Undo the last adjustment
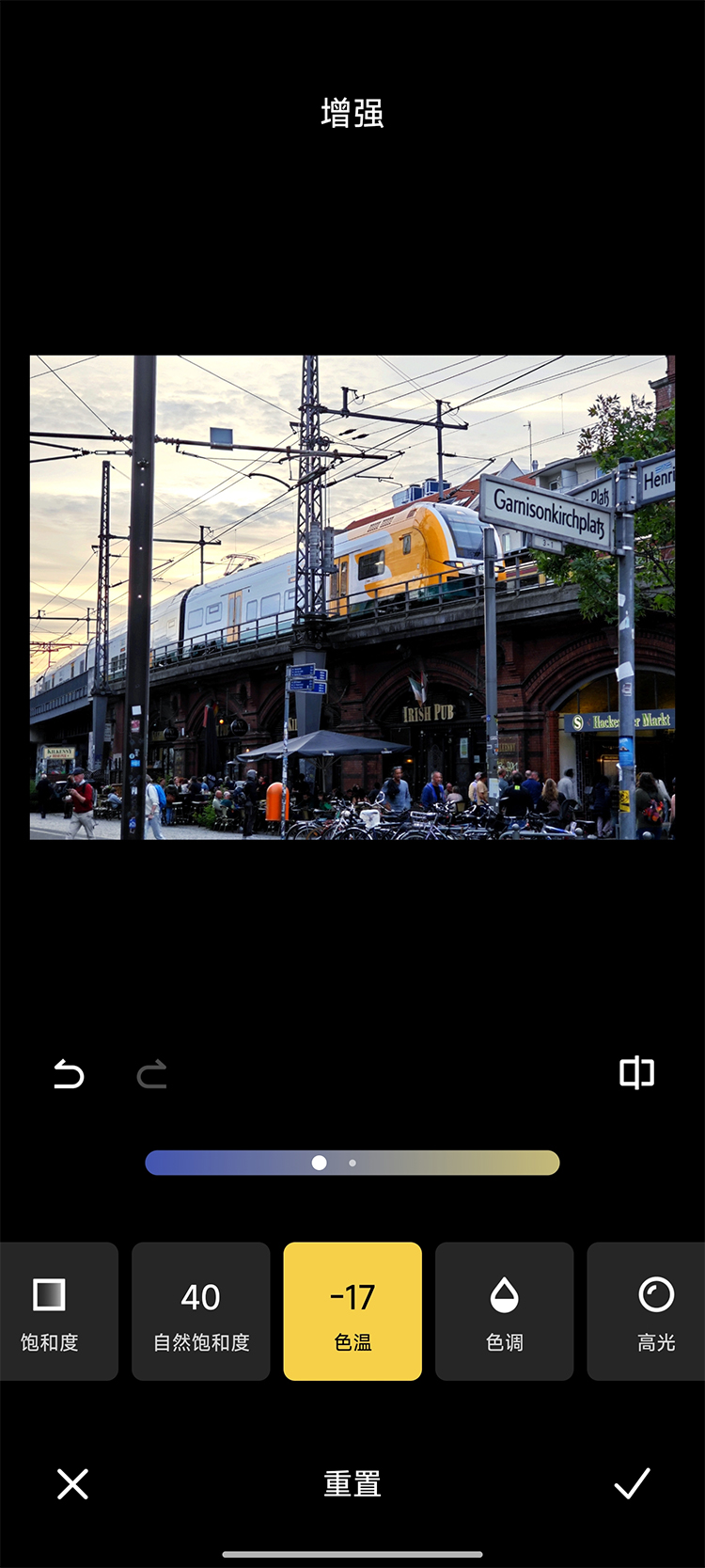This screenshot has width=705, height=1568. click(69, 1073)
